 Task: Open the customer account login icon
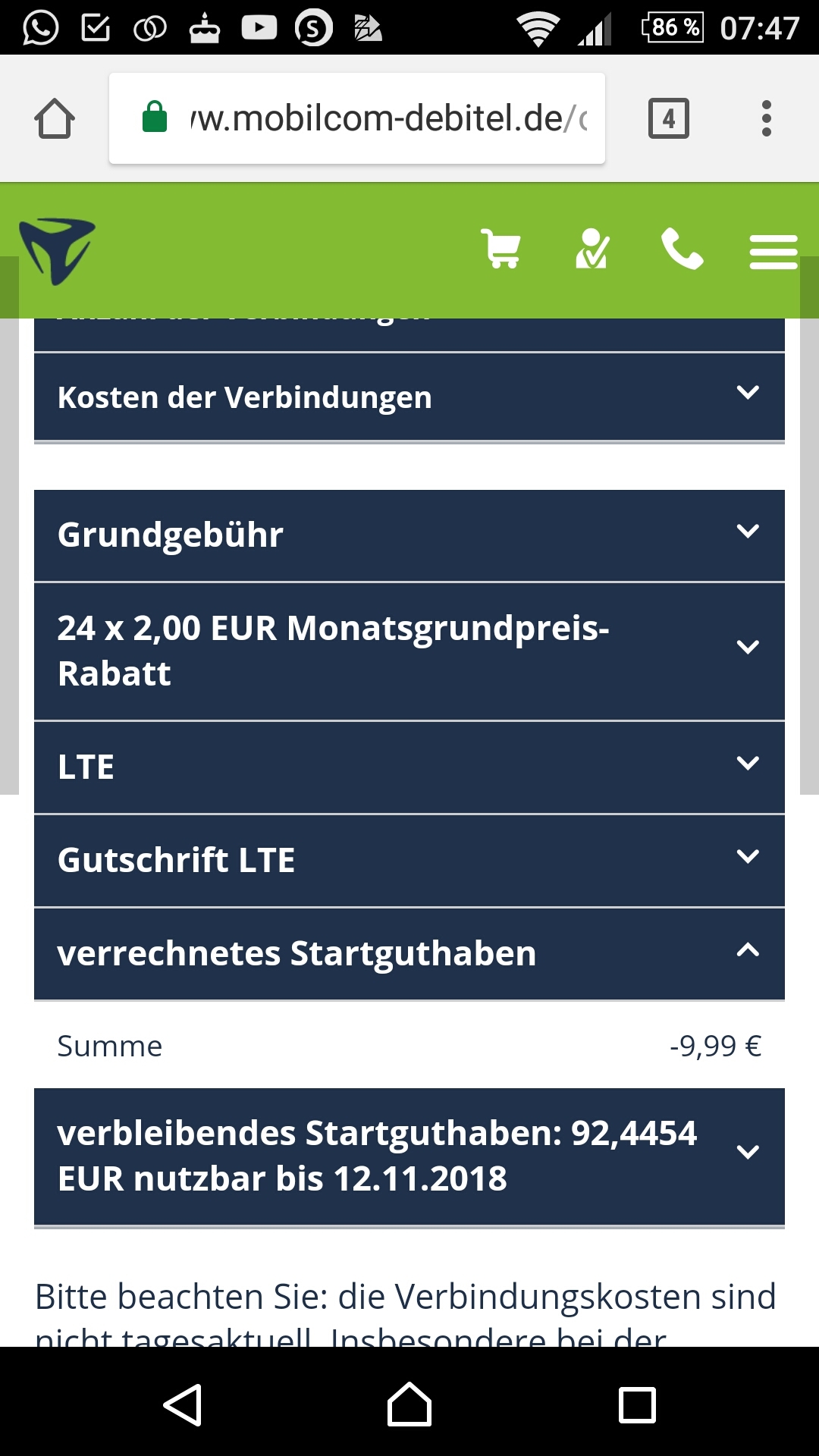pyautogui.click(x=592, y=249)
